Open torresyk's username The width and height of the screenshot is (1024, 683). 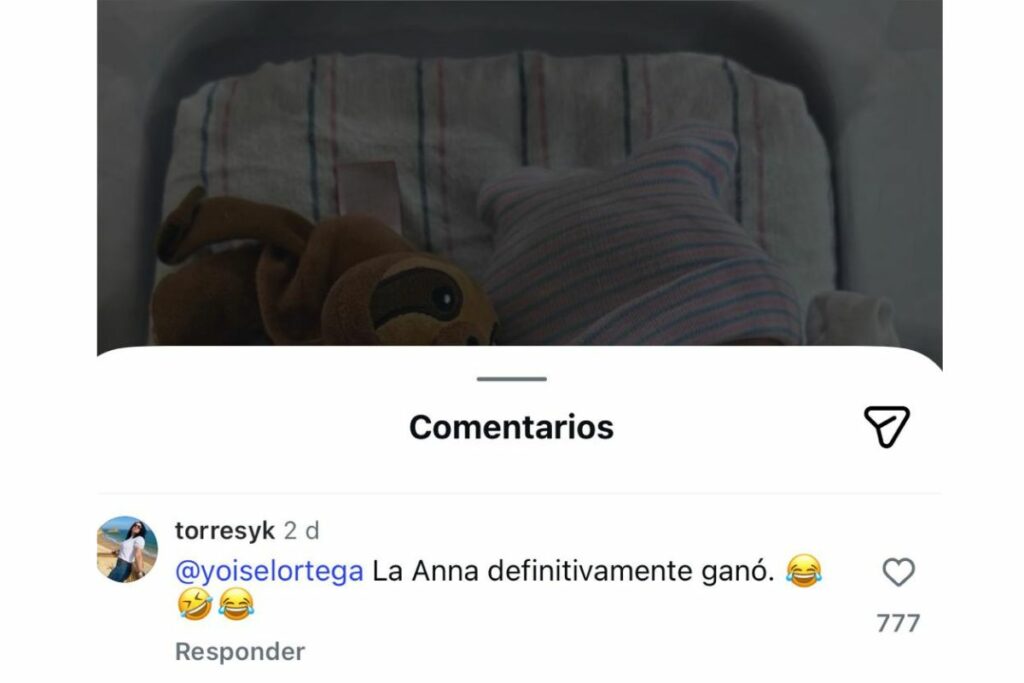224,531
